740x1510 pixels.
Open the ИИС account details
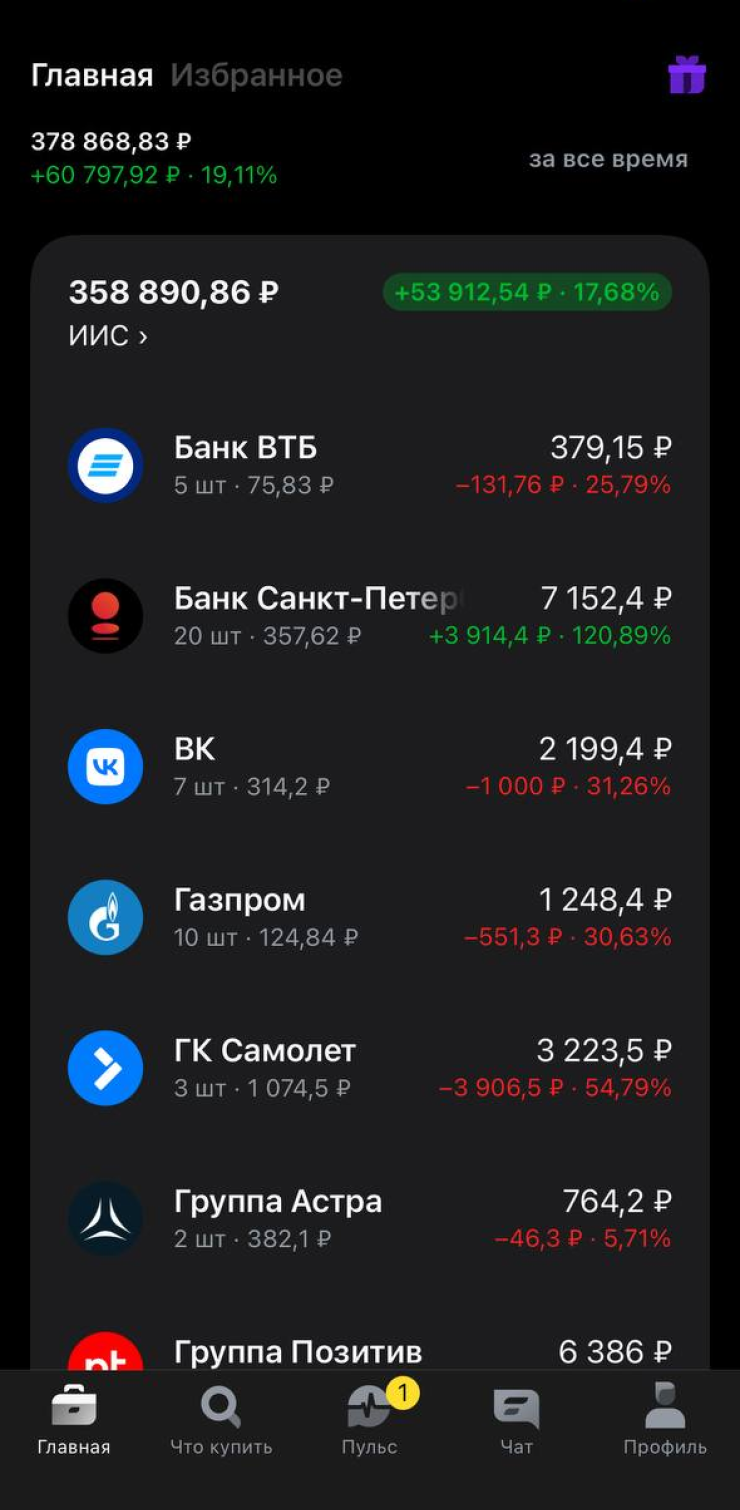(108, 337)
